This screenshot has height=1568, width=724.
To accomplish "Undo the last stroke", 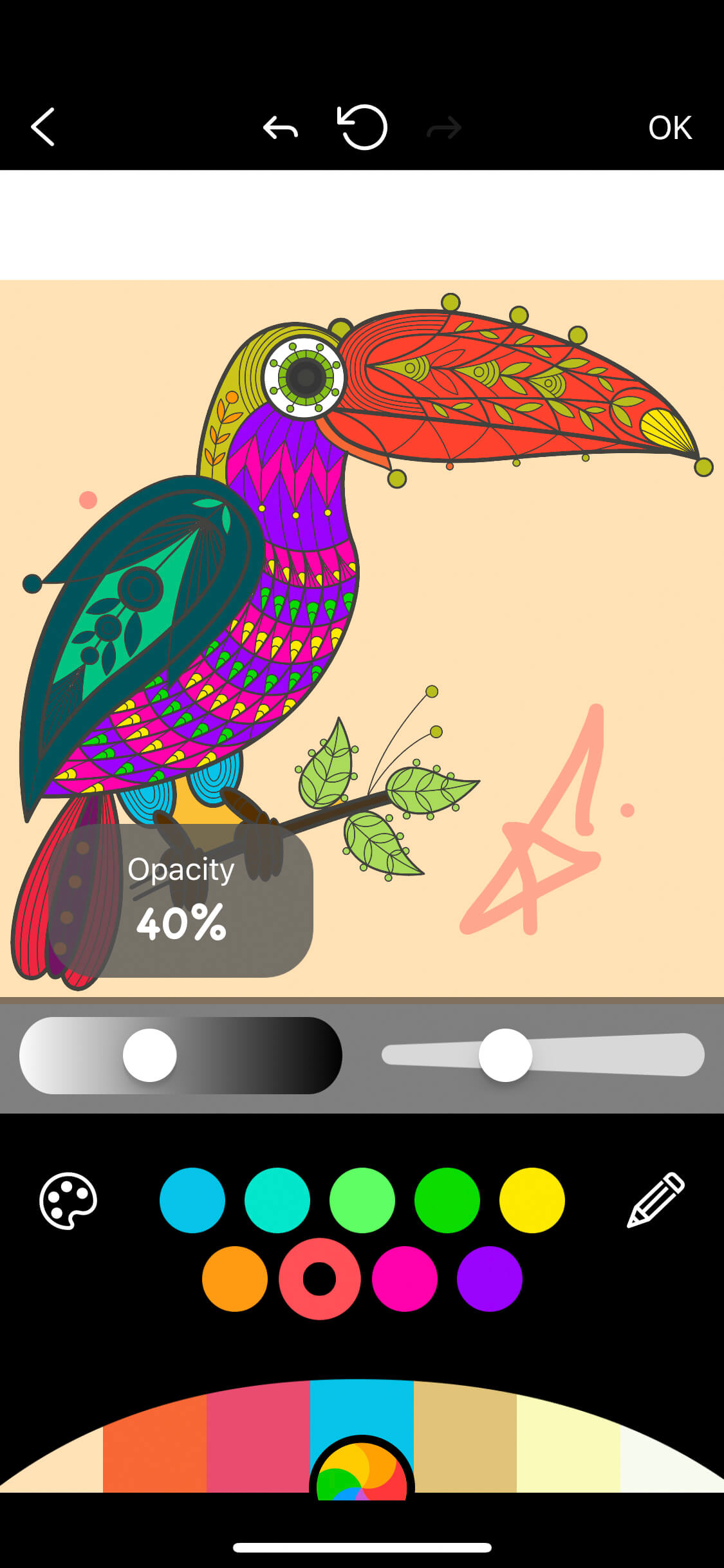I will click(x=280, y=128).
